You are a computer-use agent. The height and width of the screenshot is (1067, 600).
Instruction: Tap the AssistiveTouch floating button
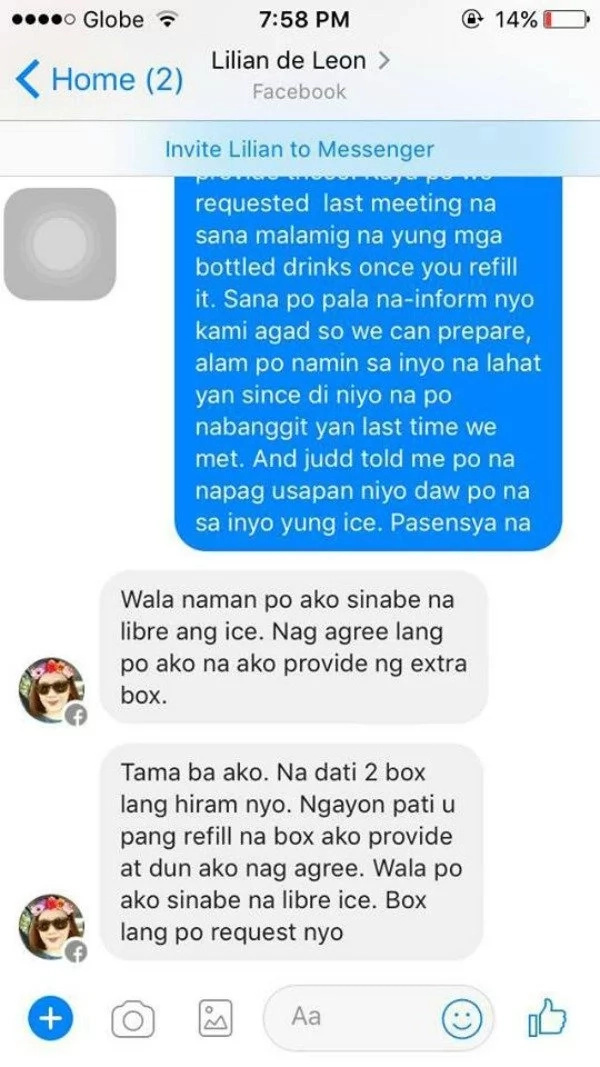[x=60, y=244]
